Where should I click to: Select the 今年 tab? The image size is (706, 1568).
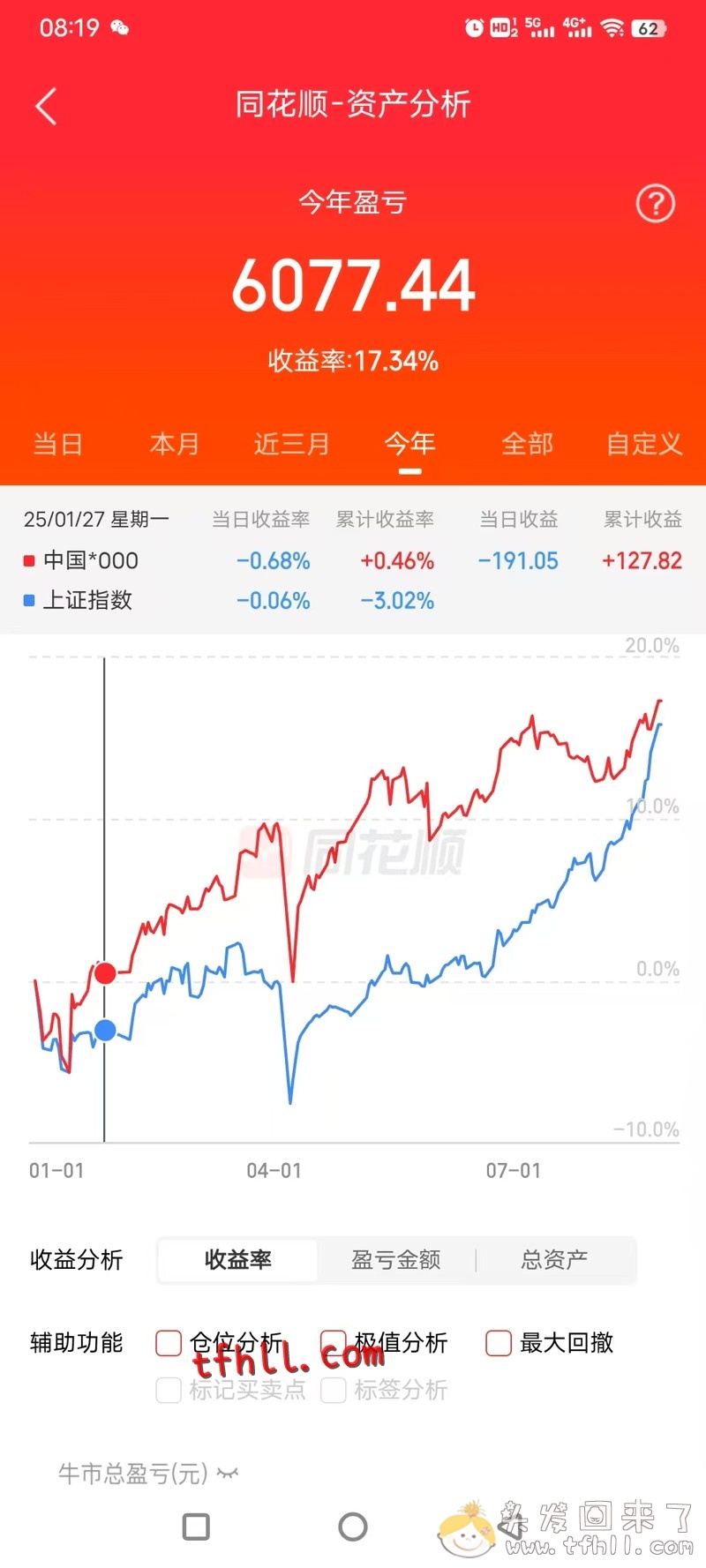coord(409,444)
